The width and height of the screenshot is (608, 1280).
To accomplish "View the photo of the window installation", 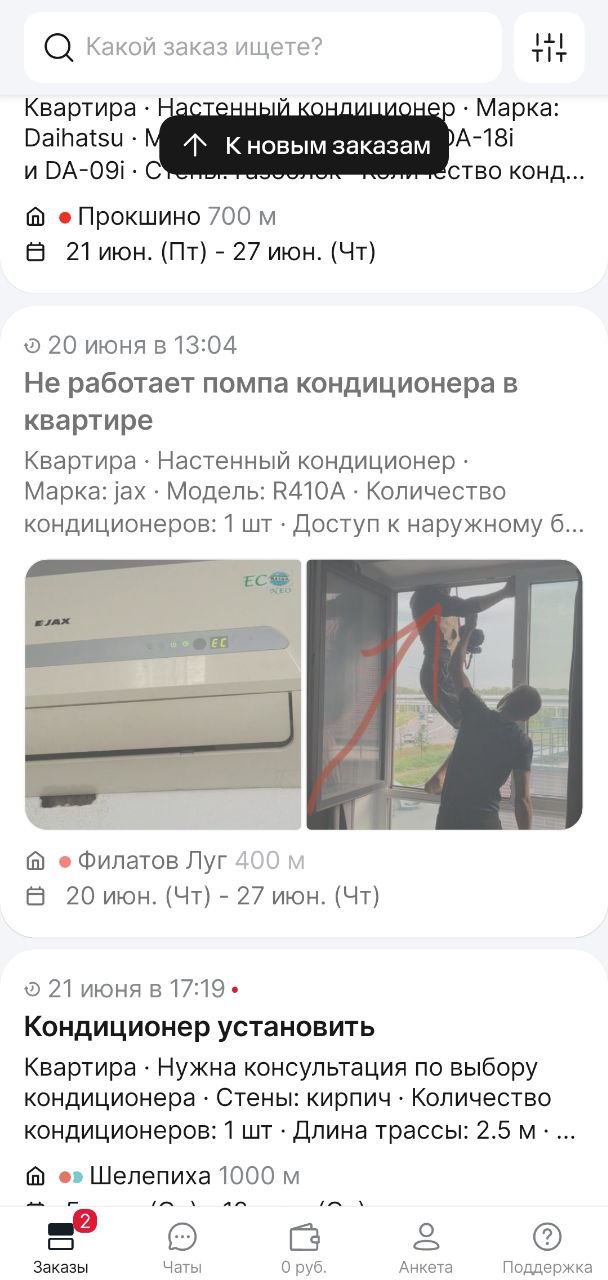I will (444, 694).
